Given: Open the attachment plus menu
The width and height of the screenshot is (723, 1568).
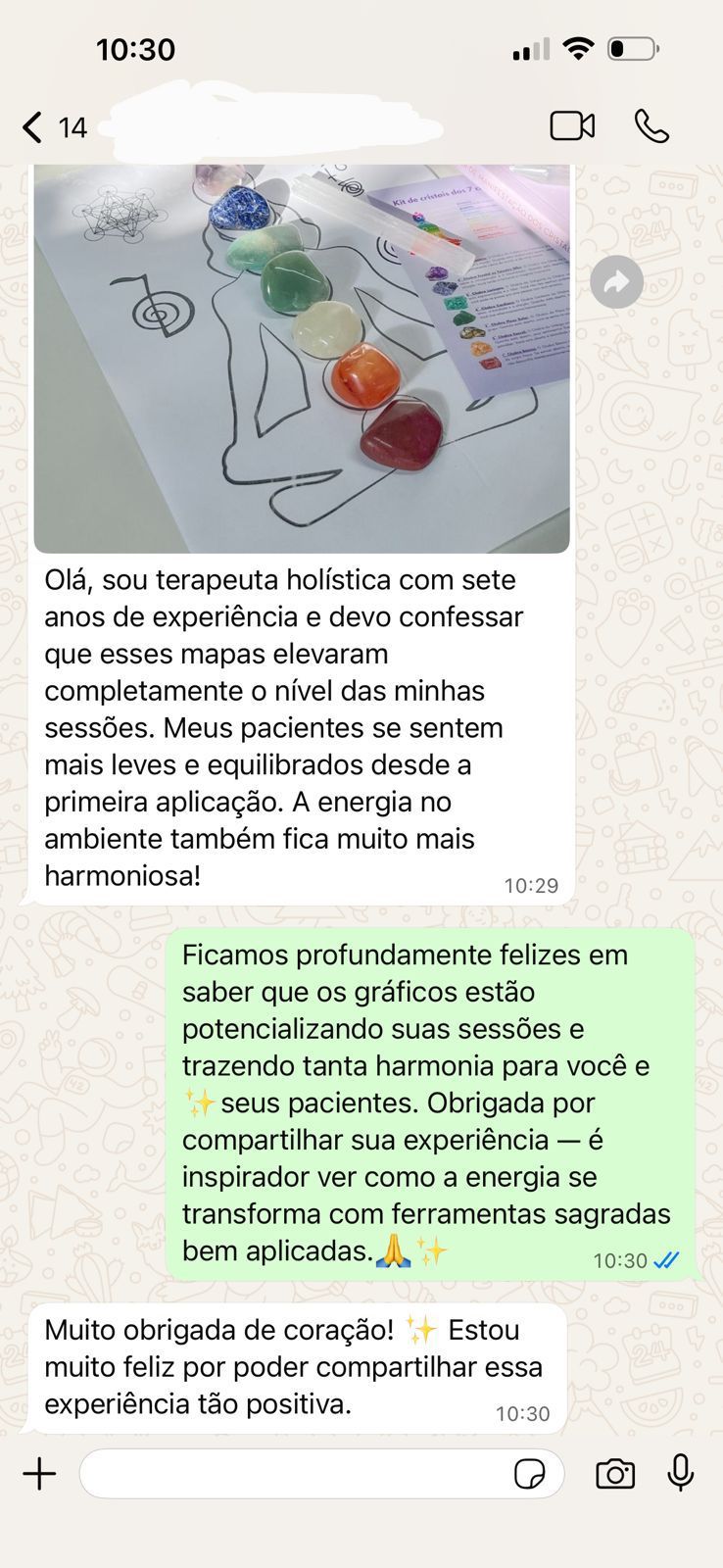Looking at the screenshot, I should (x=40, y=1474).
